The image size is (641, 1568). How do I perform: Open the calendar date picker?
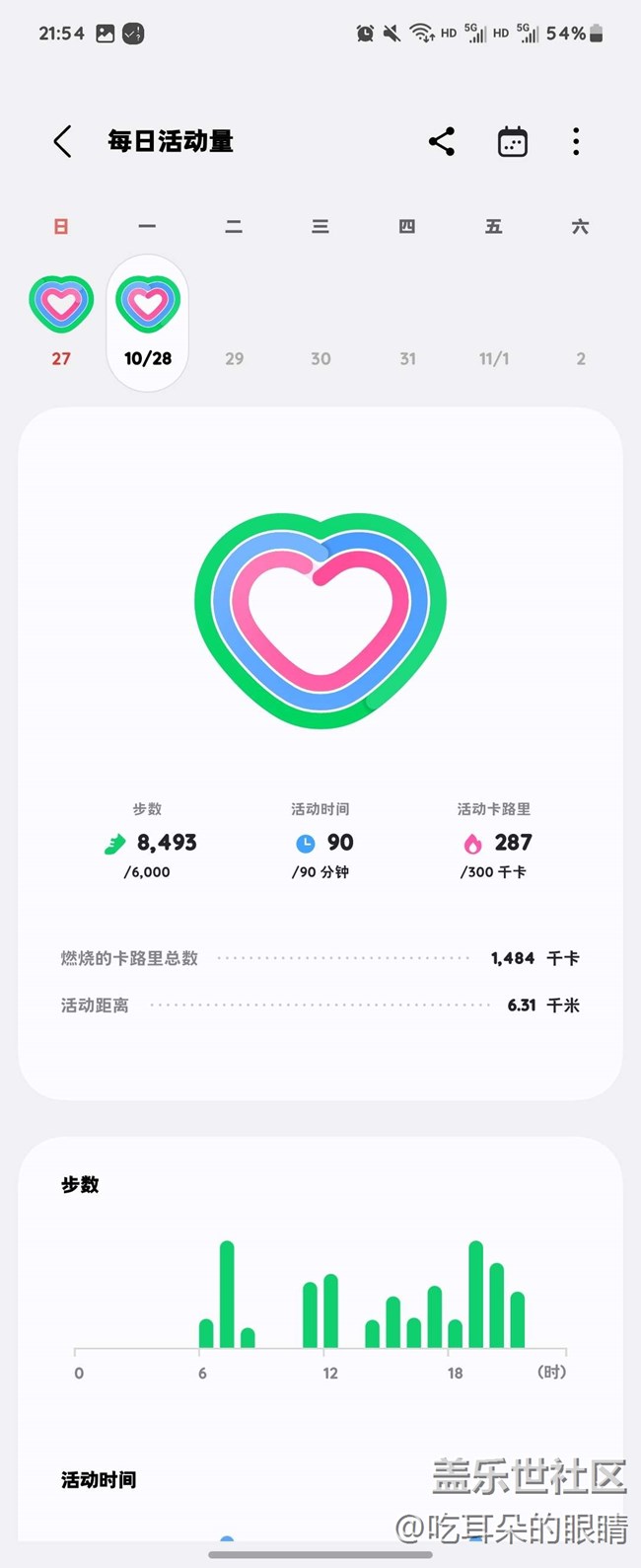tap(512, 142)
